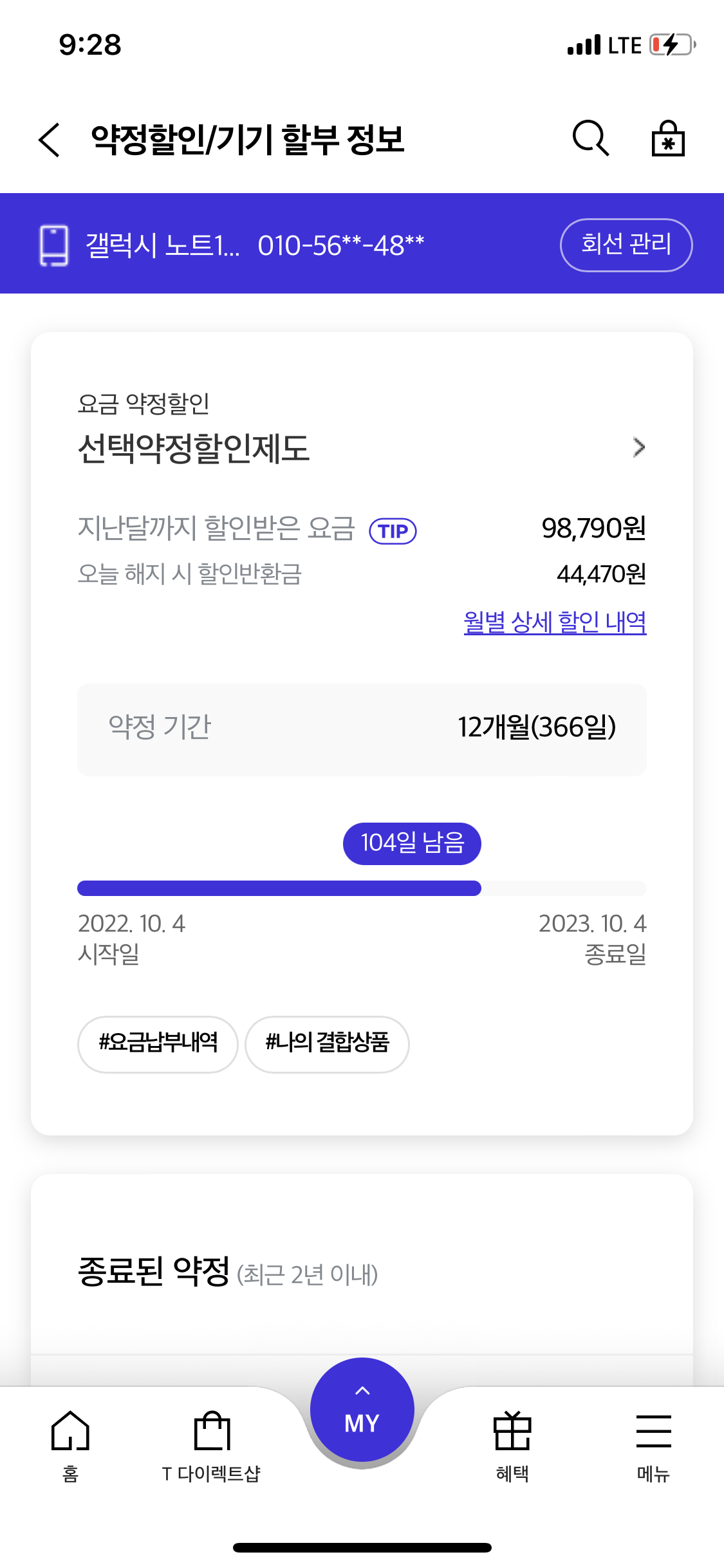This screenshot has width=724, height=1568.
Task: Open the MY center button
Action: (x=362, y=1410)
